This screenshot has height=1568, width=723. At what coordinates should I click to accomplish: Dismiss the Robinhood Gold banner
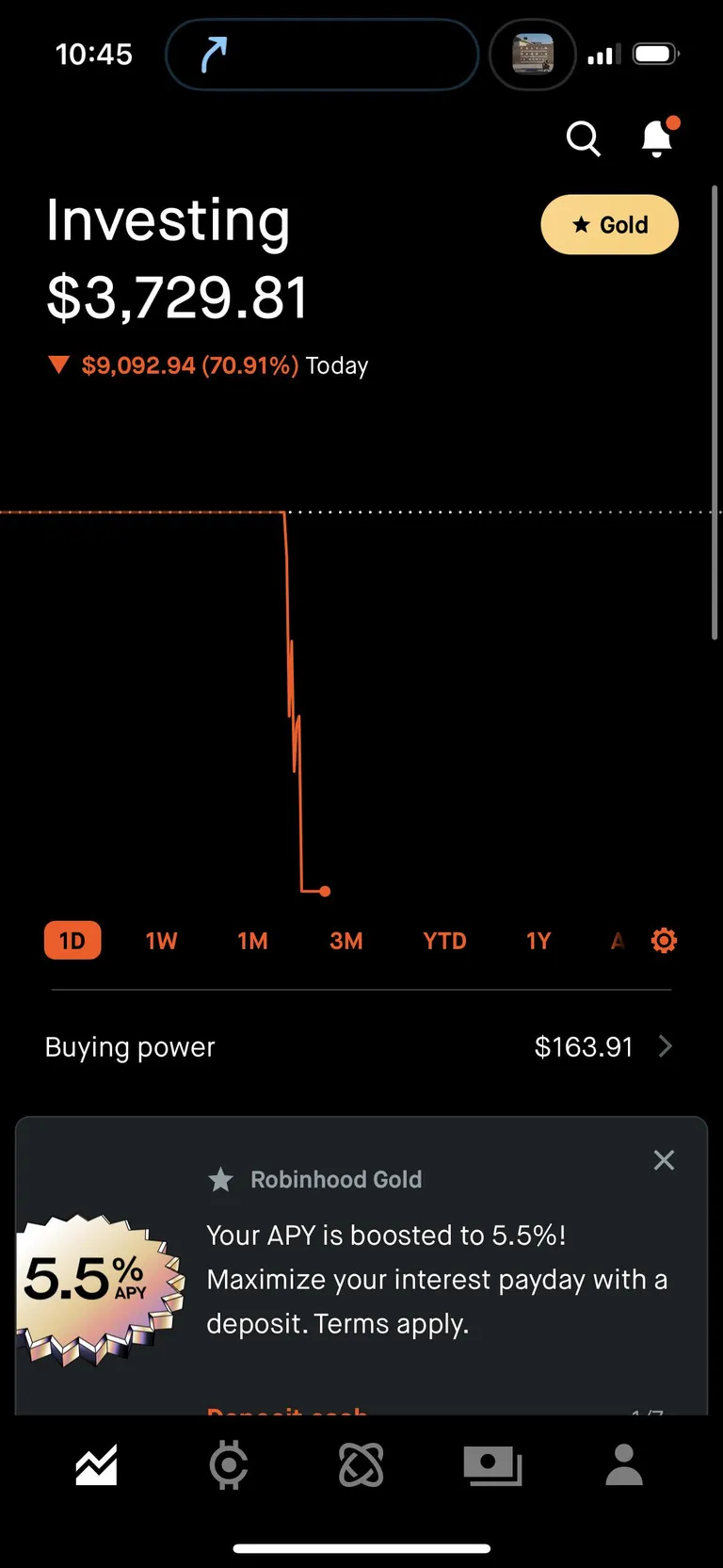pyautogui.click(x=664, y=1160)
